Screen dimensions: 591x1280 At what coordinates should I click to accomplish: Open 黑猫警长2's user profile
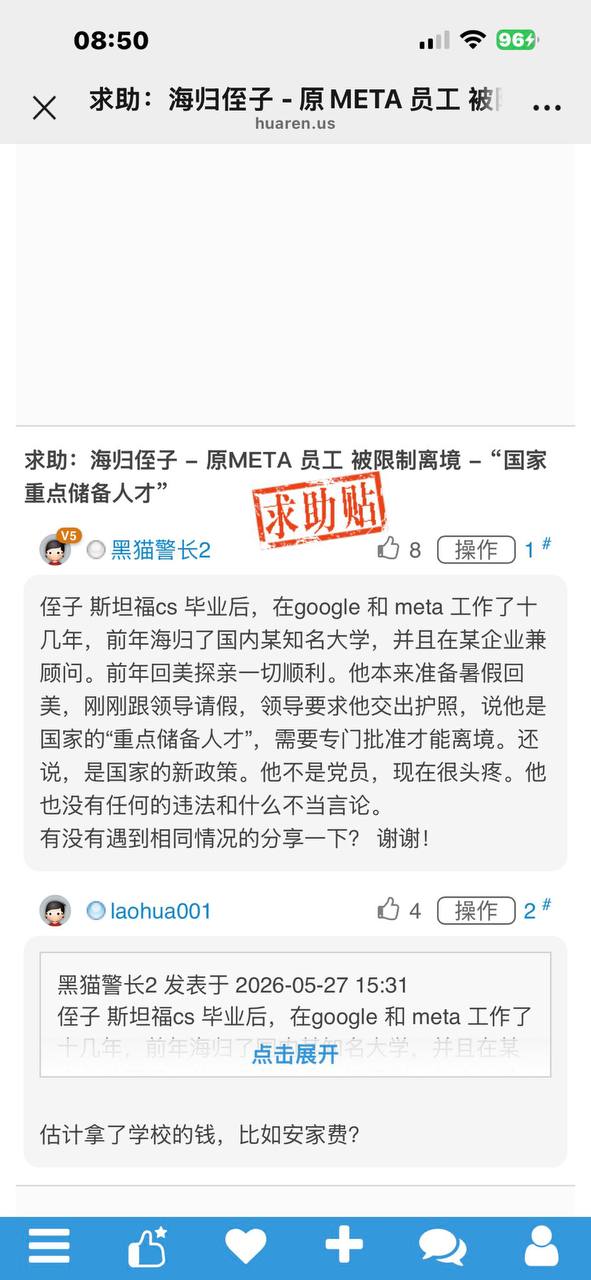(160, 550)
